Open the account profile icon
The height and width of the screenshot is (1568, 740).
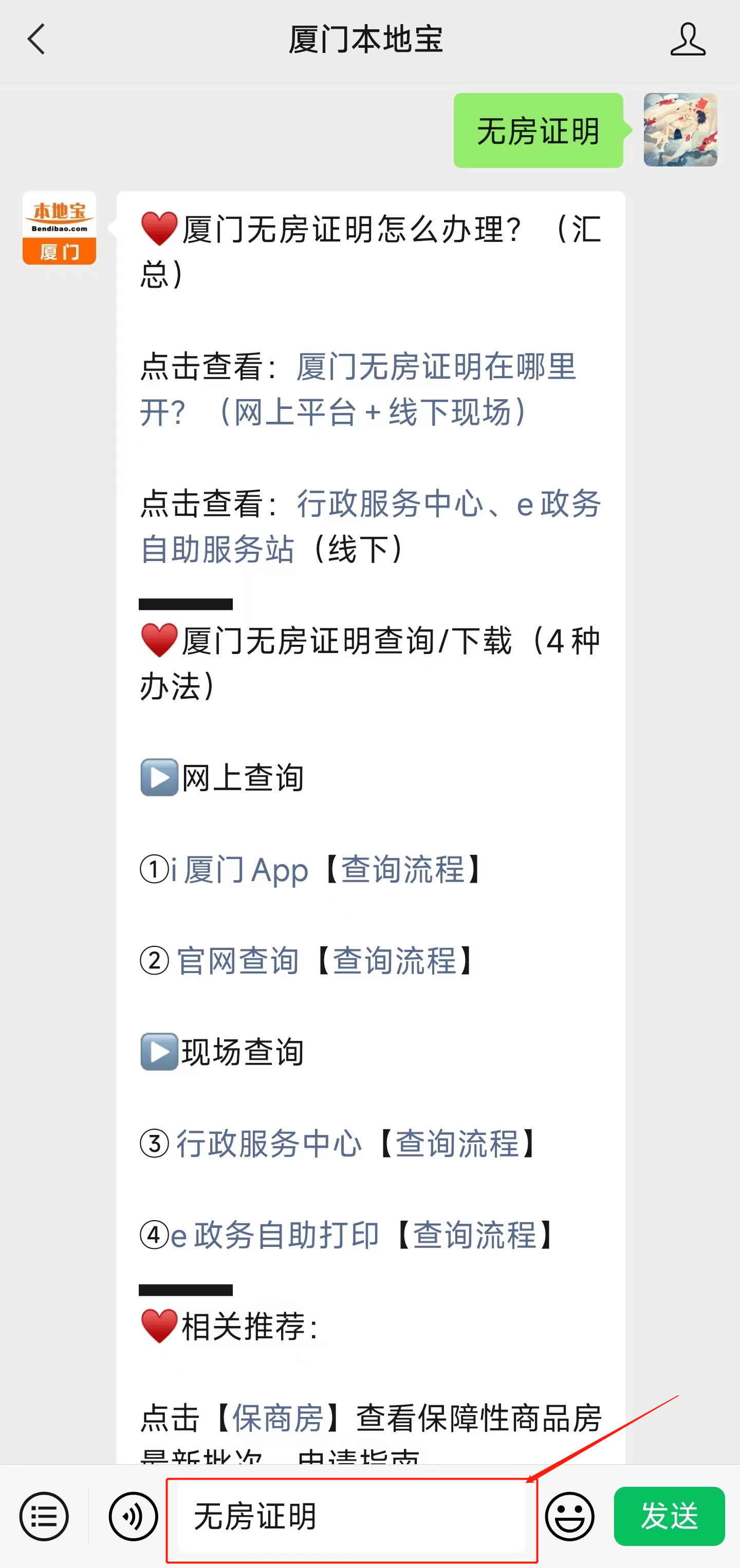[x=688, y=40]
